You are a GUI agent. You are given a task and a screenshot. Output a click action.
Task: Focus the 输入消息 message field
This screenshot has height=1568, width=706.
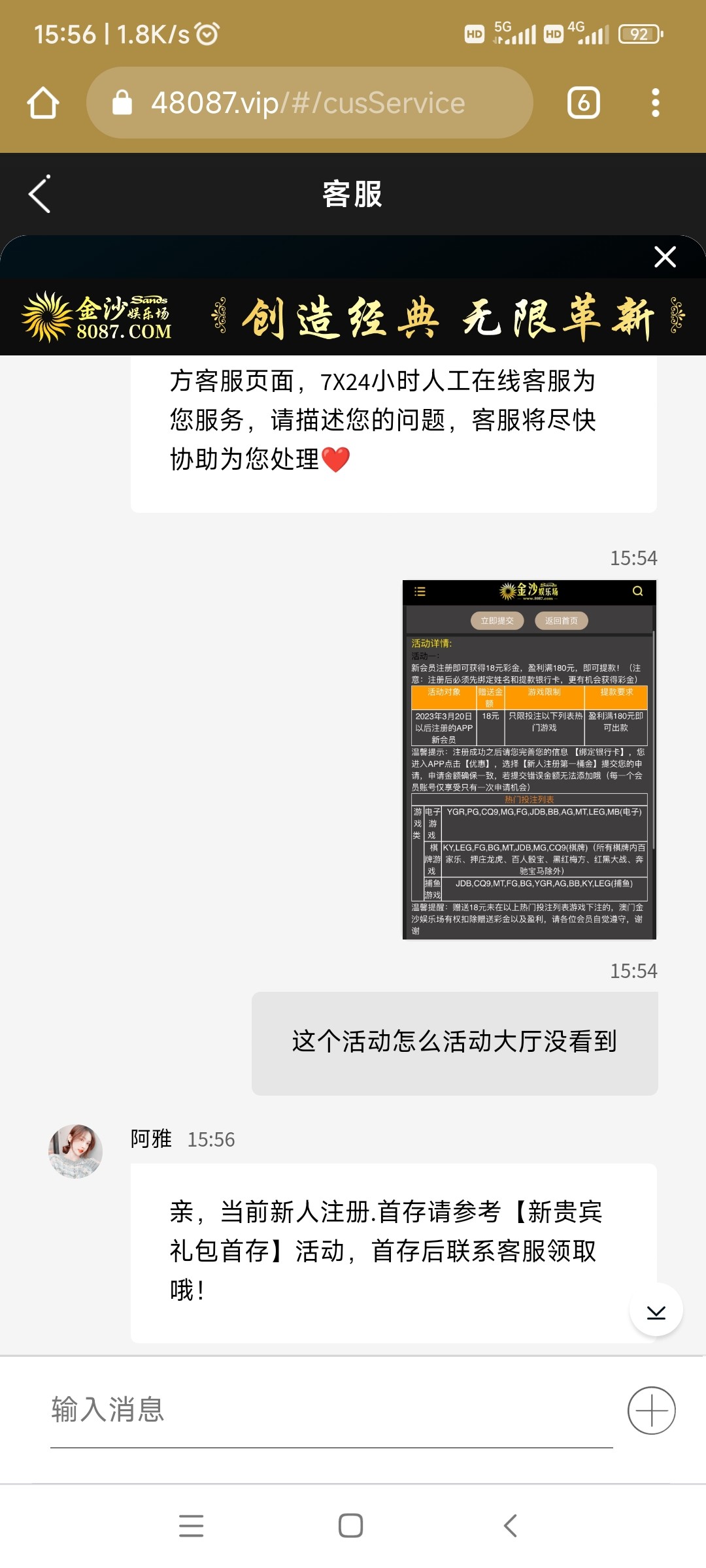tap(331, 1409)
